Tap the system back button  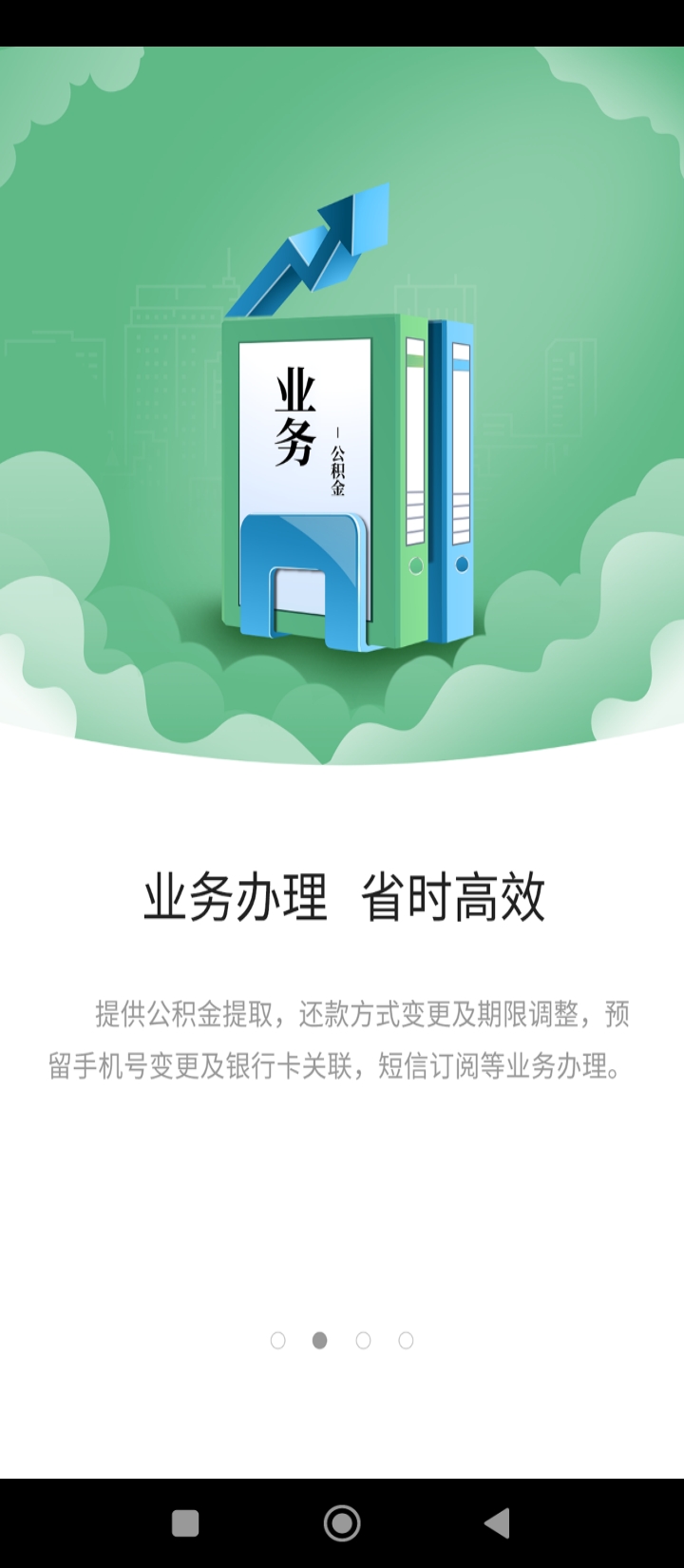tap(497, 1523)
